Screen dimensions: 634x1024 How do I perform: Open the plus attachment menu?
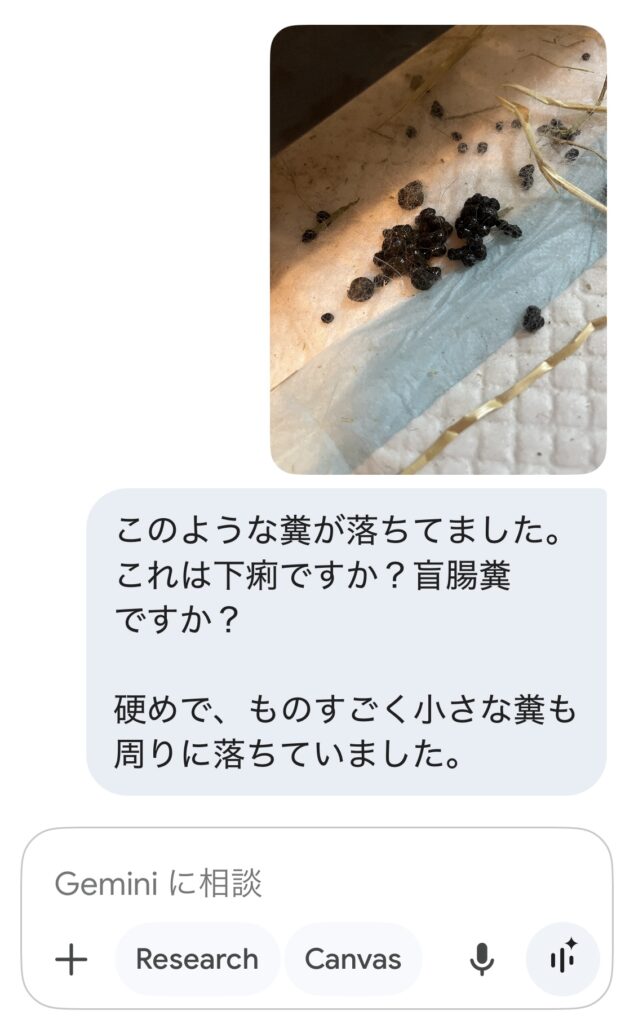click(71, 960)
